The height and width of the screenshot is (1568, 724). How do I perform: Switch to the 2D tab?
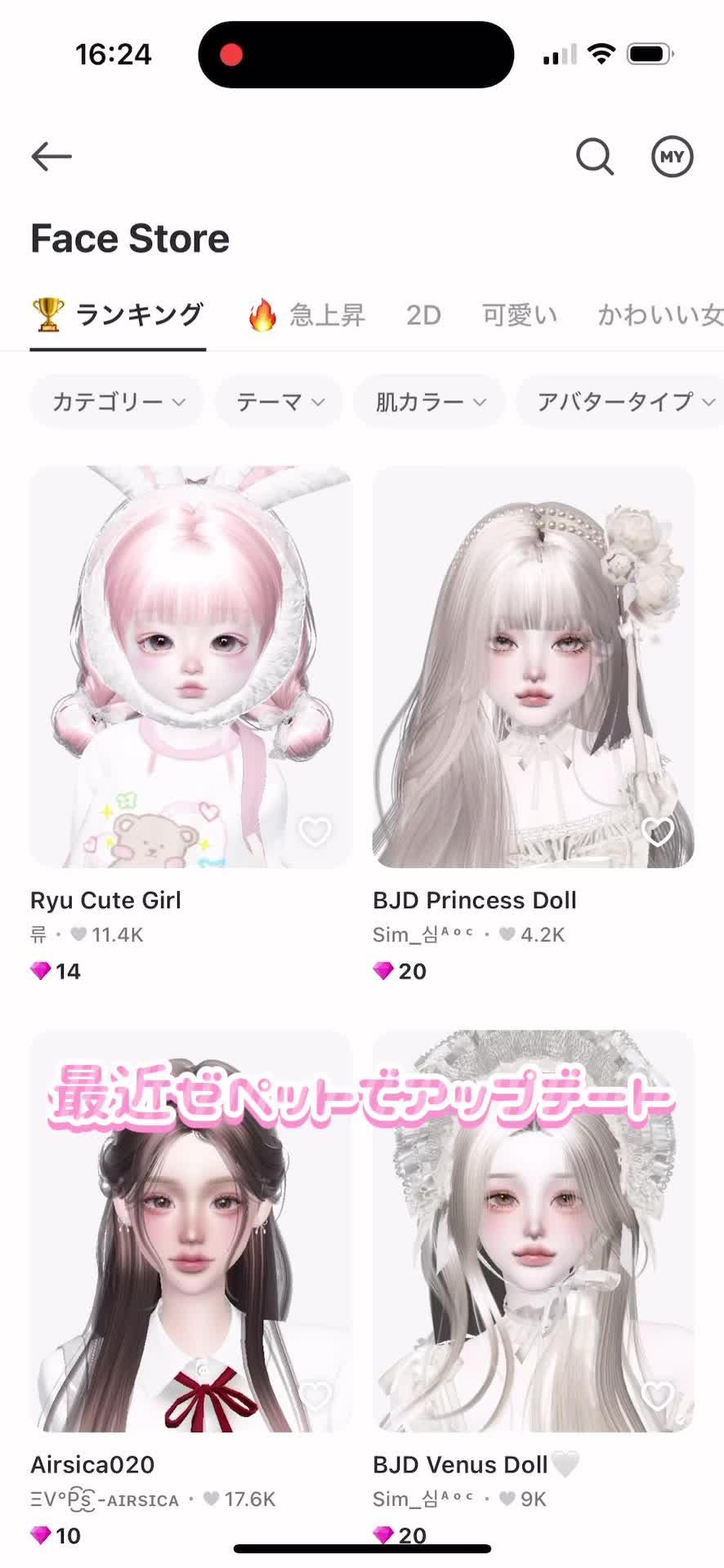click(x=423, y=315)
